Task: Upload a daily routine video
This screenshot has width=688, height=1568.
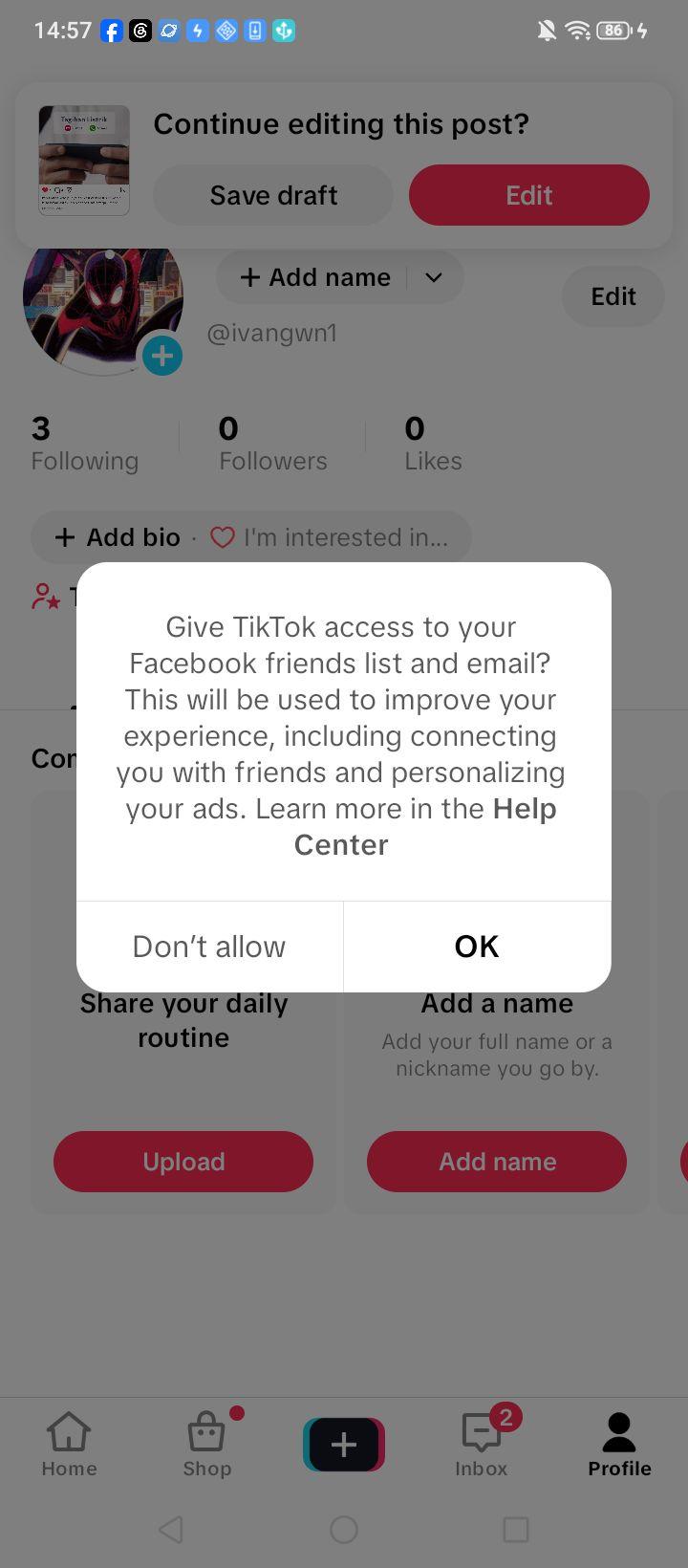Action: pyautogui.click(x=183, y=1162)
